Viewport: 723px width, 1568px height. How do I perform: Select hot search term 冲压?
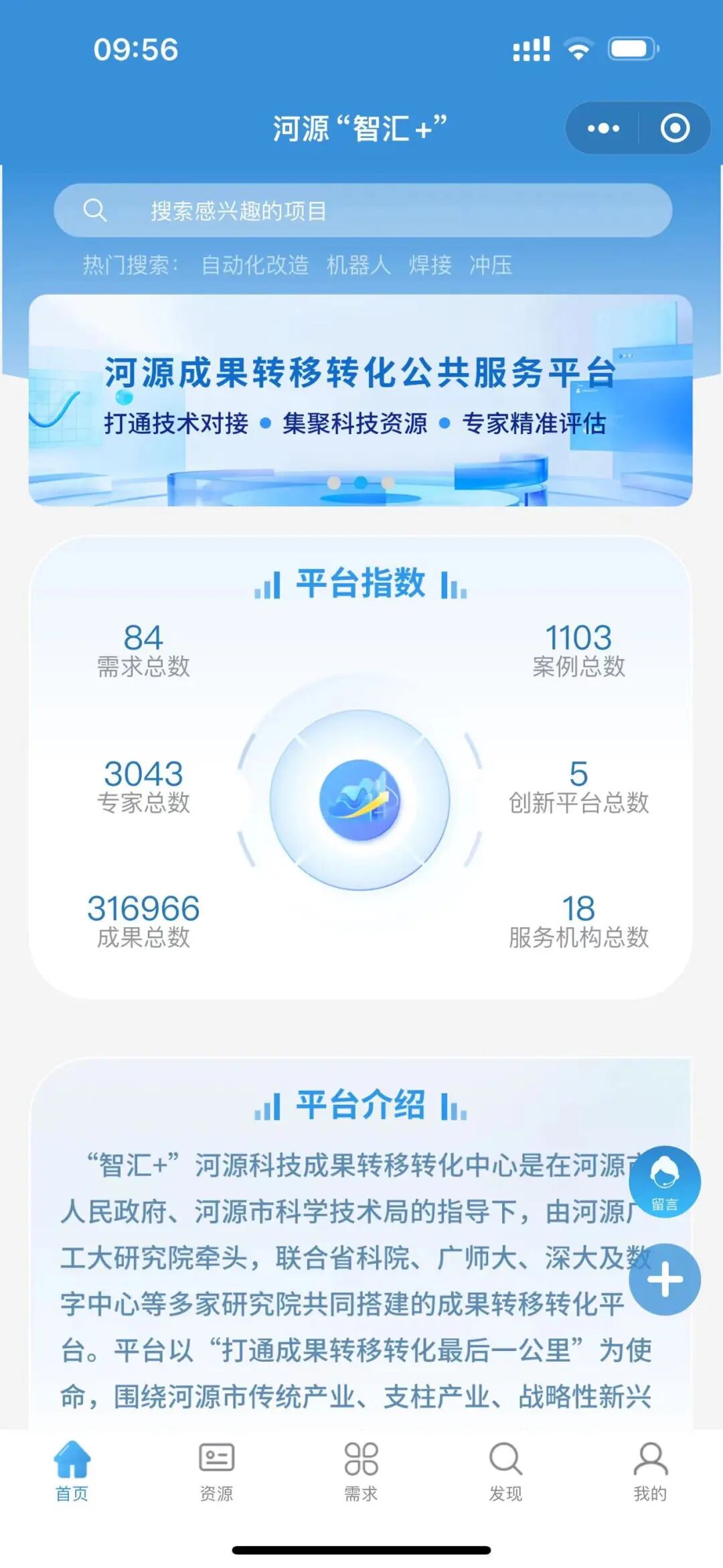tap(491, 265)
